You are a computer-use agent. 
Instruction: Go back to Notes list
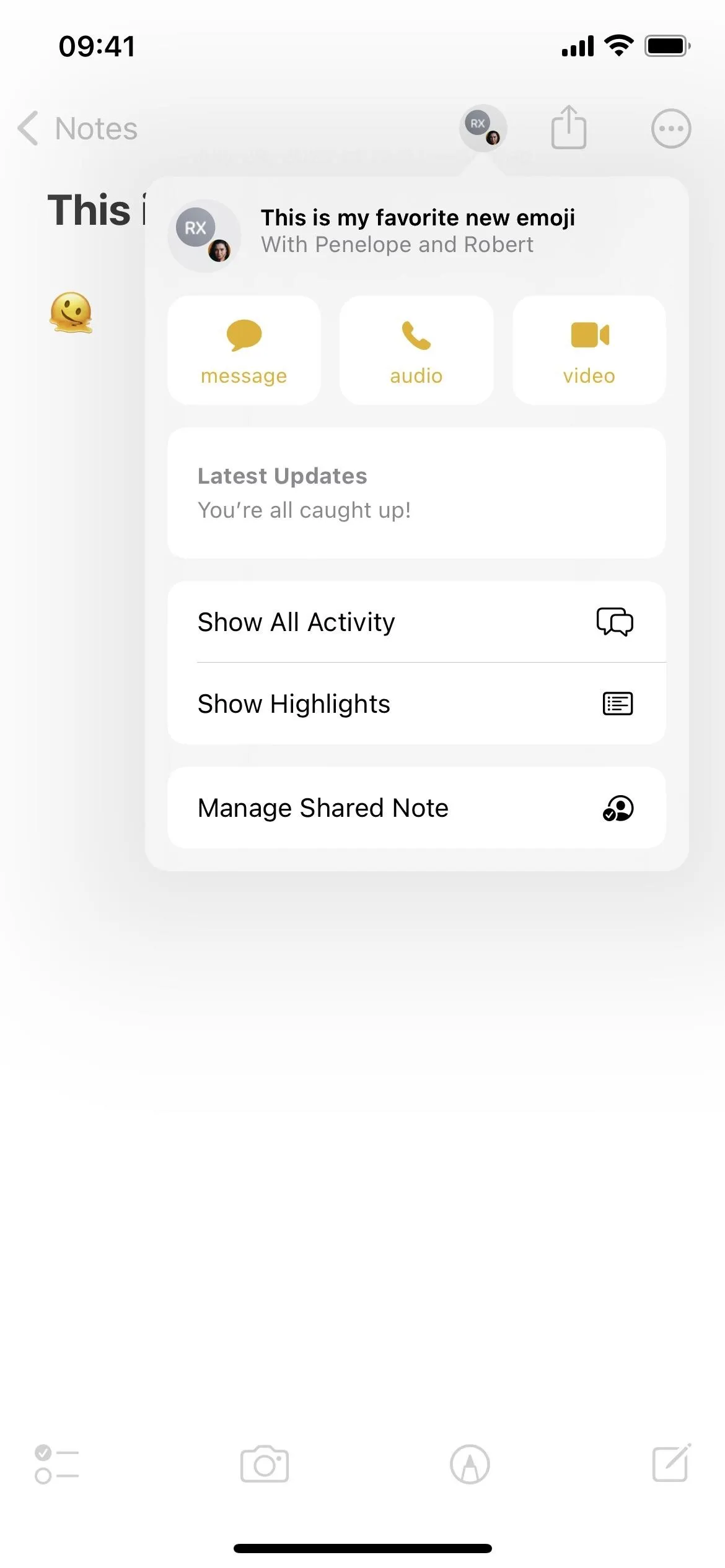click(77, 129)
